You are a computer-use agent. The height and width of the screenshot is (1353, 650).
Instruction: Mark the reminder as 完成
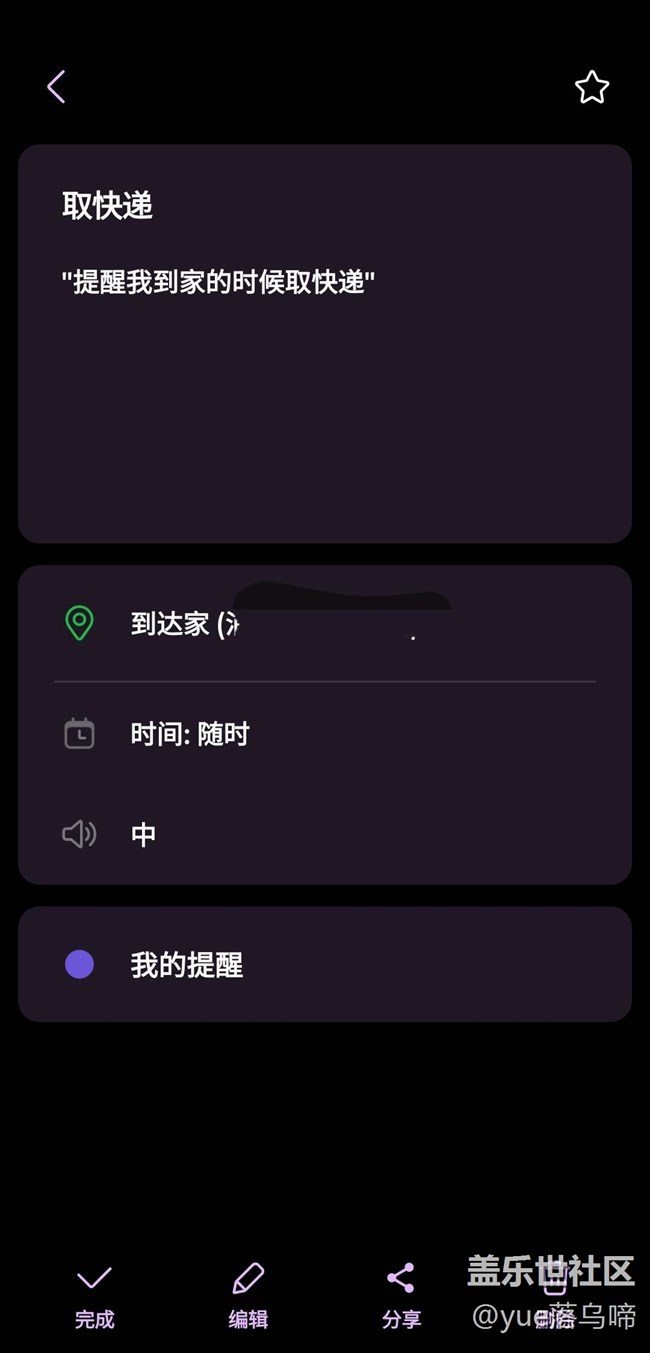[95, 1297]
